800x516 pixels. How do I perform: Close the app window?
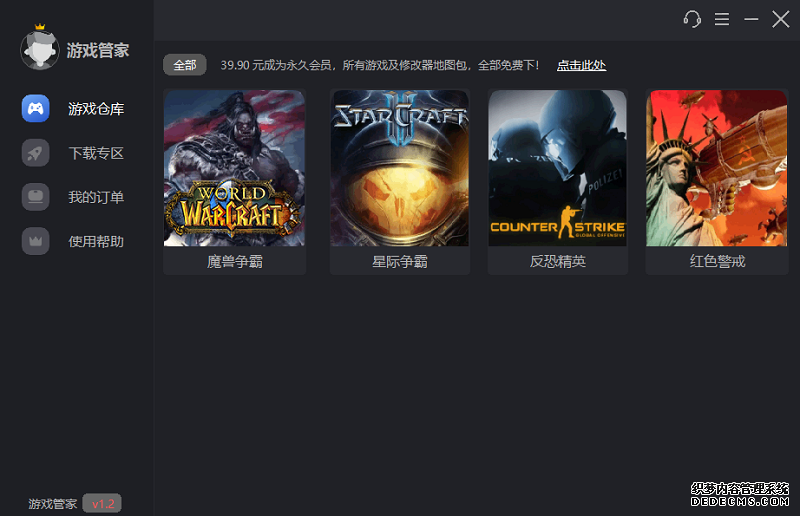(781, 19)
